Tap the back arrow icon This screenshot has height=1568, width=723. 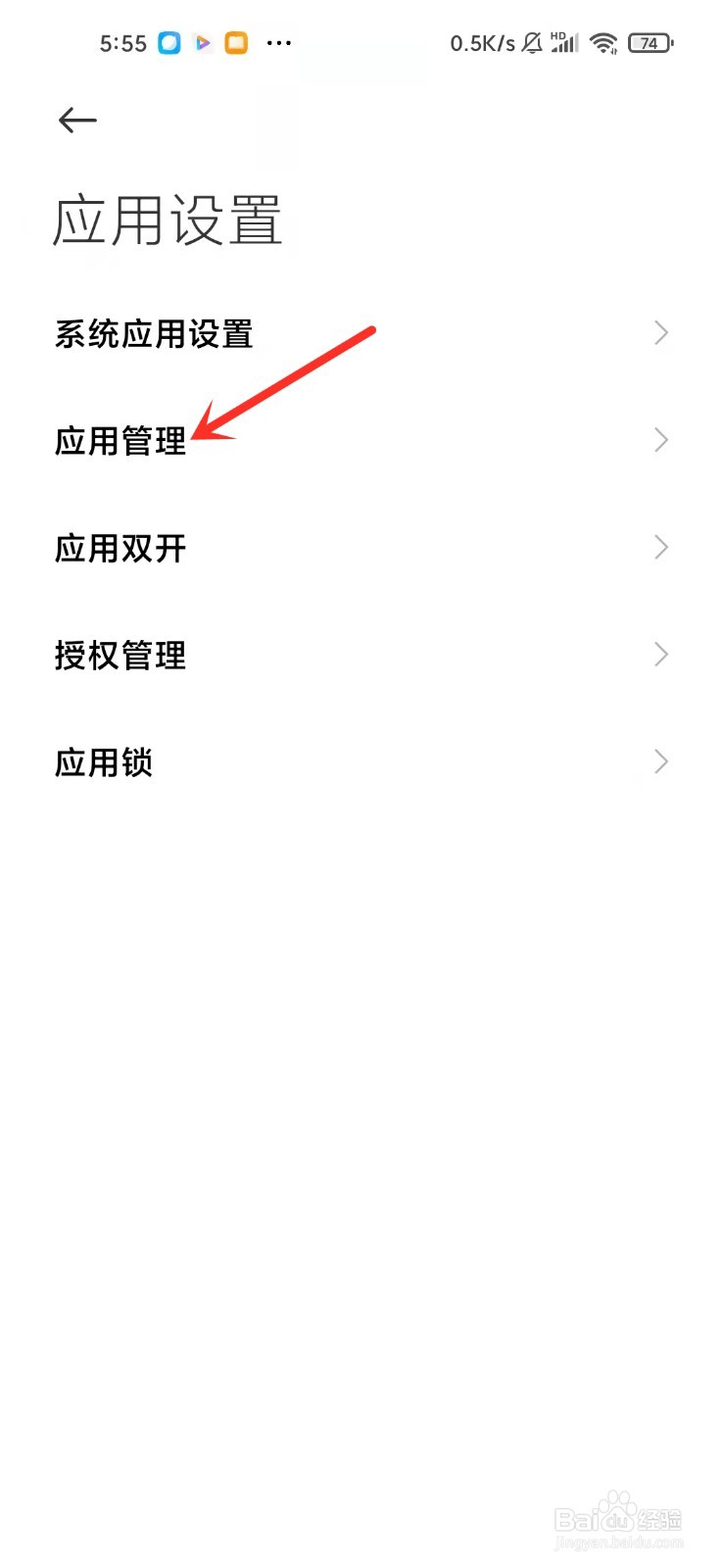[76, 120]
